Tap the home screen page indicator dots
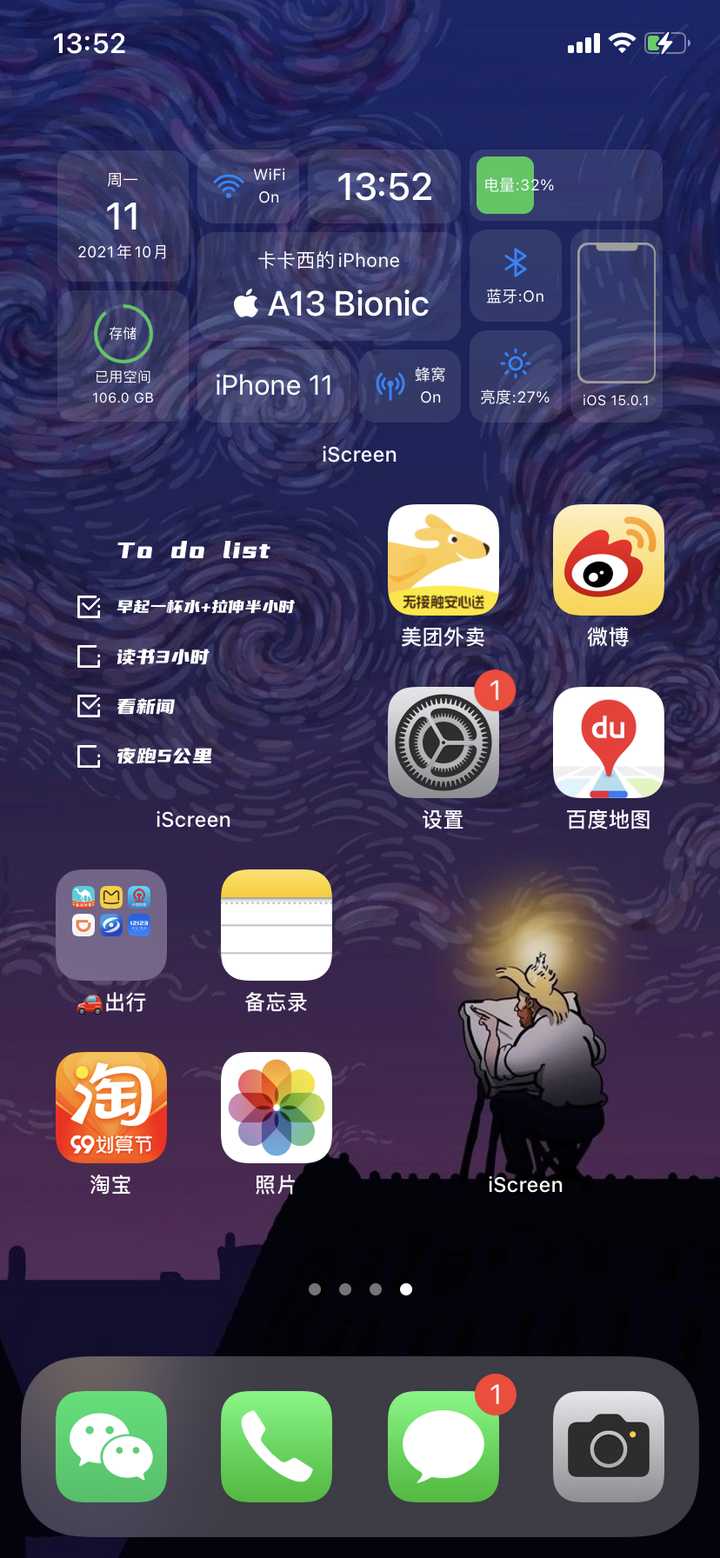Viewport: 720px width, 1558px height. coord(360,1289)
